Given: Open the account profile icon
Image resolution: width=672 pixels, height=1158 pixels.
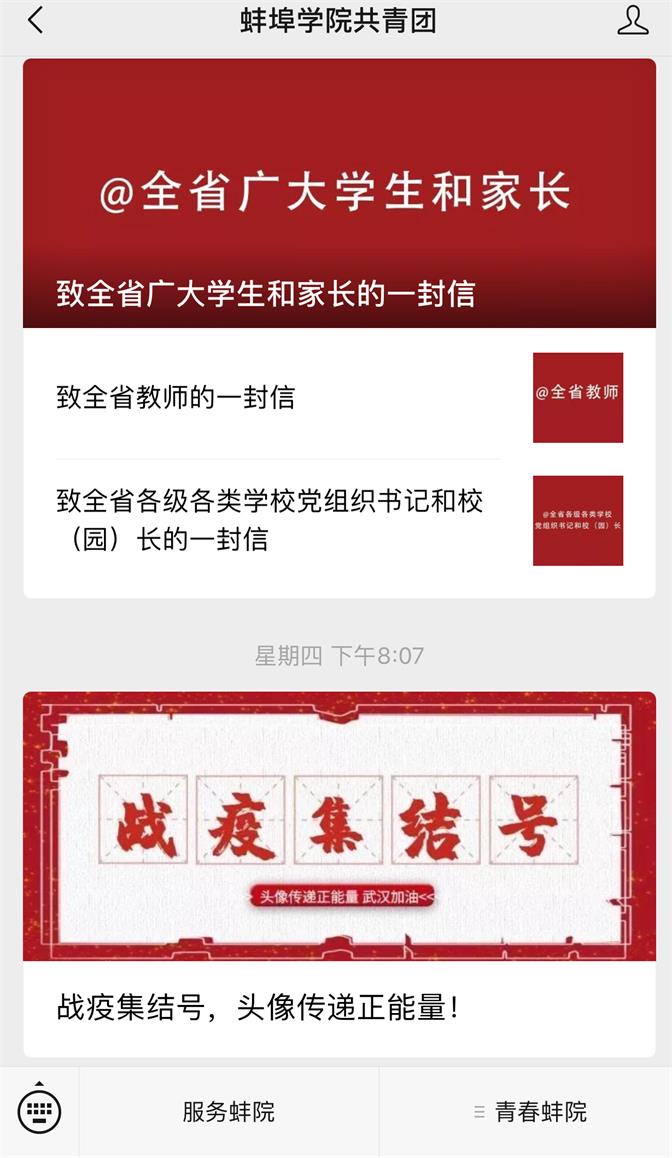Looking at the screenshot, I should [x=632, y=21].
